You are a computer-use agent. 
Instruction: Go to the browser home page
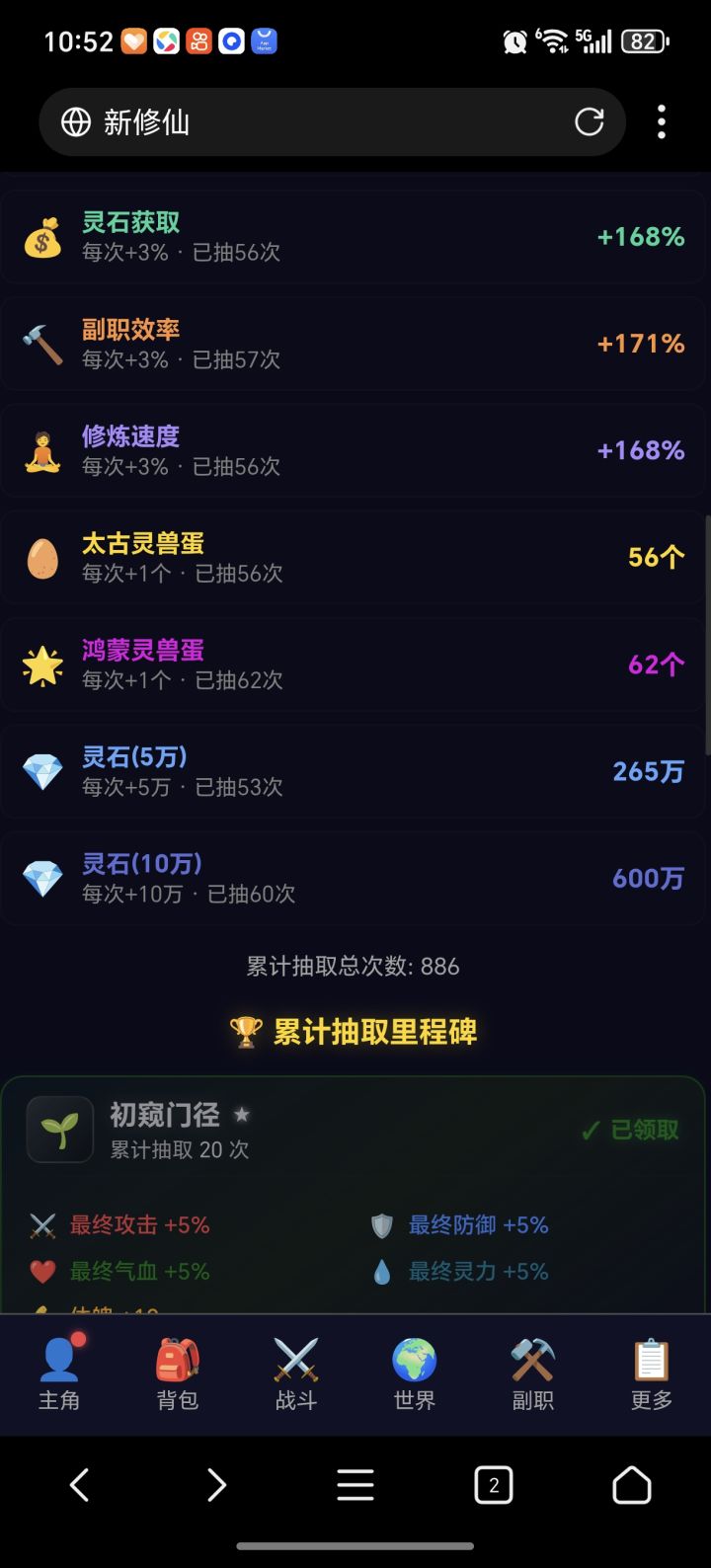(632, 1485)
